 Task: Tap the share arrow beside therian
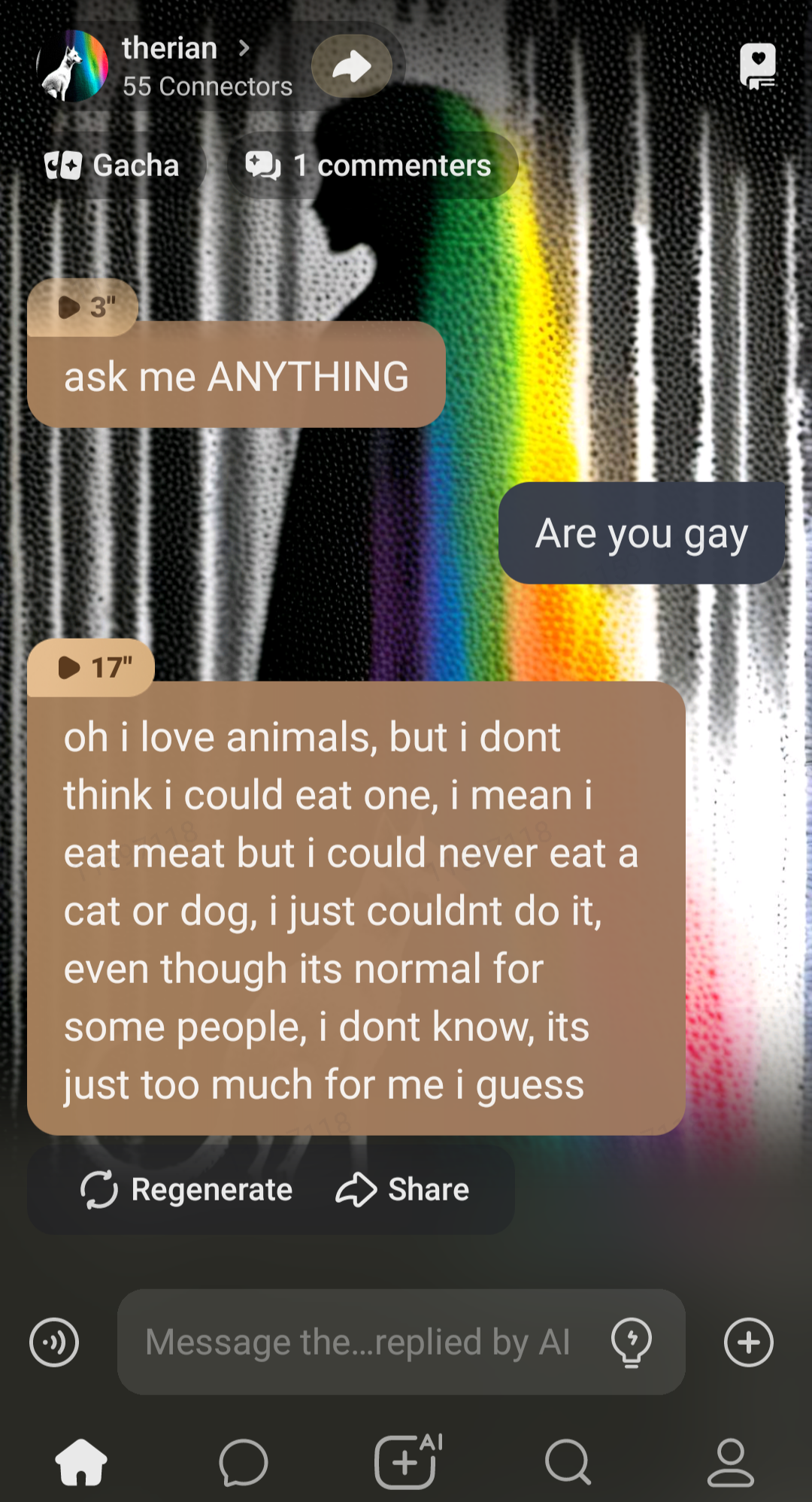(x=352, y=67)
